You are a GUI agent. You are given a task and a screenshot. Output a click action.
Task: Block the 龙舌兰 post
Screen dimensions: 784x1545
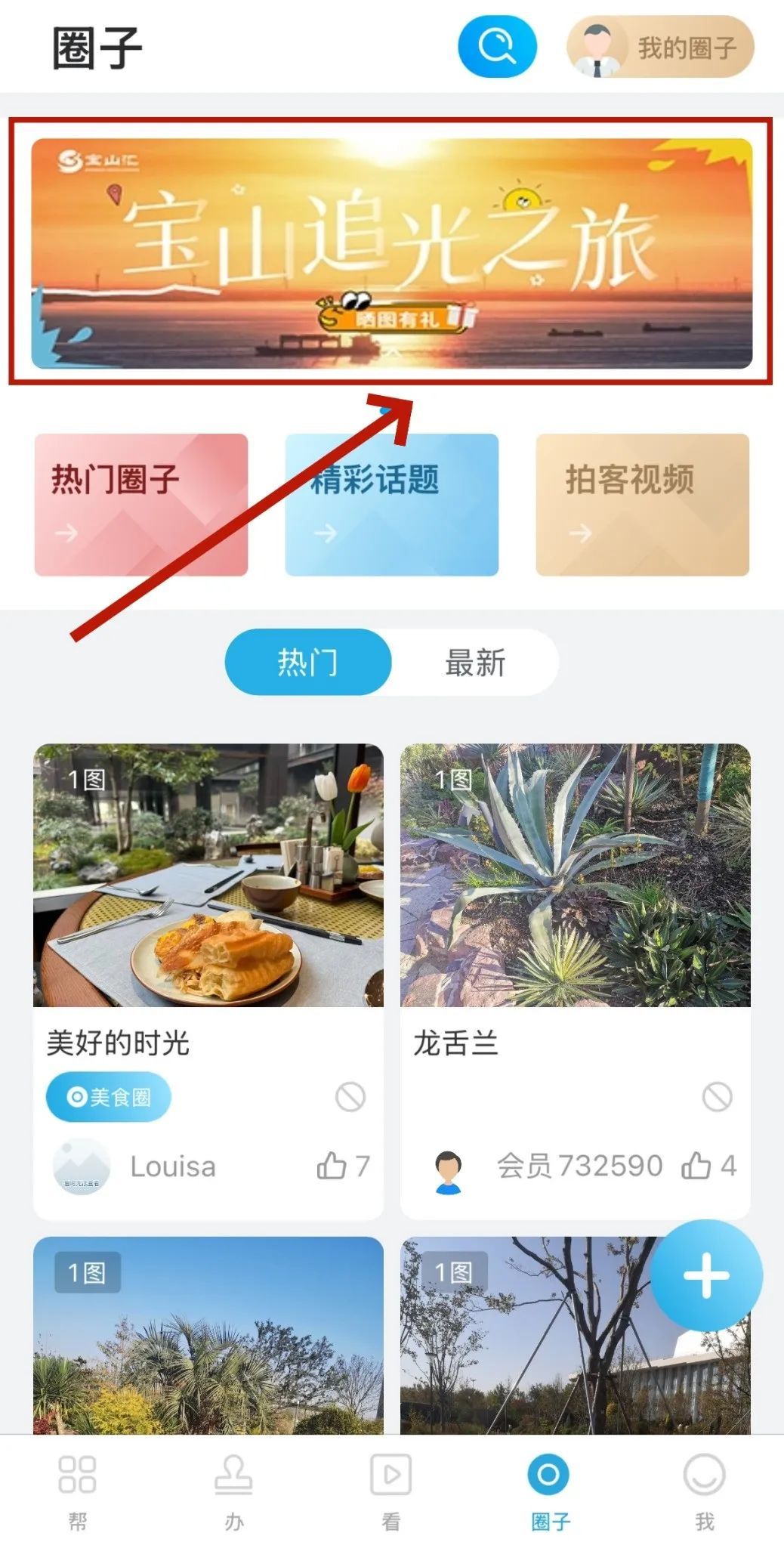[717, 1096]
